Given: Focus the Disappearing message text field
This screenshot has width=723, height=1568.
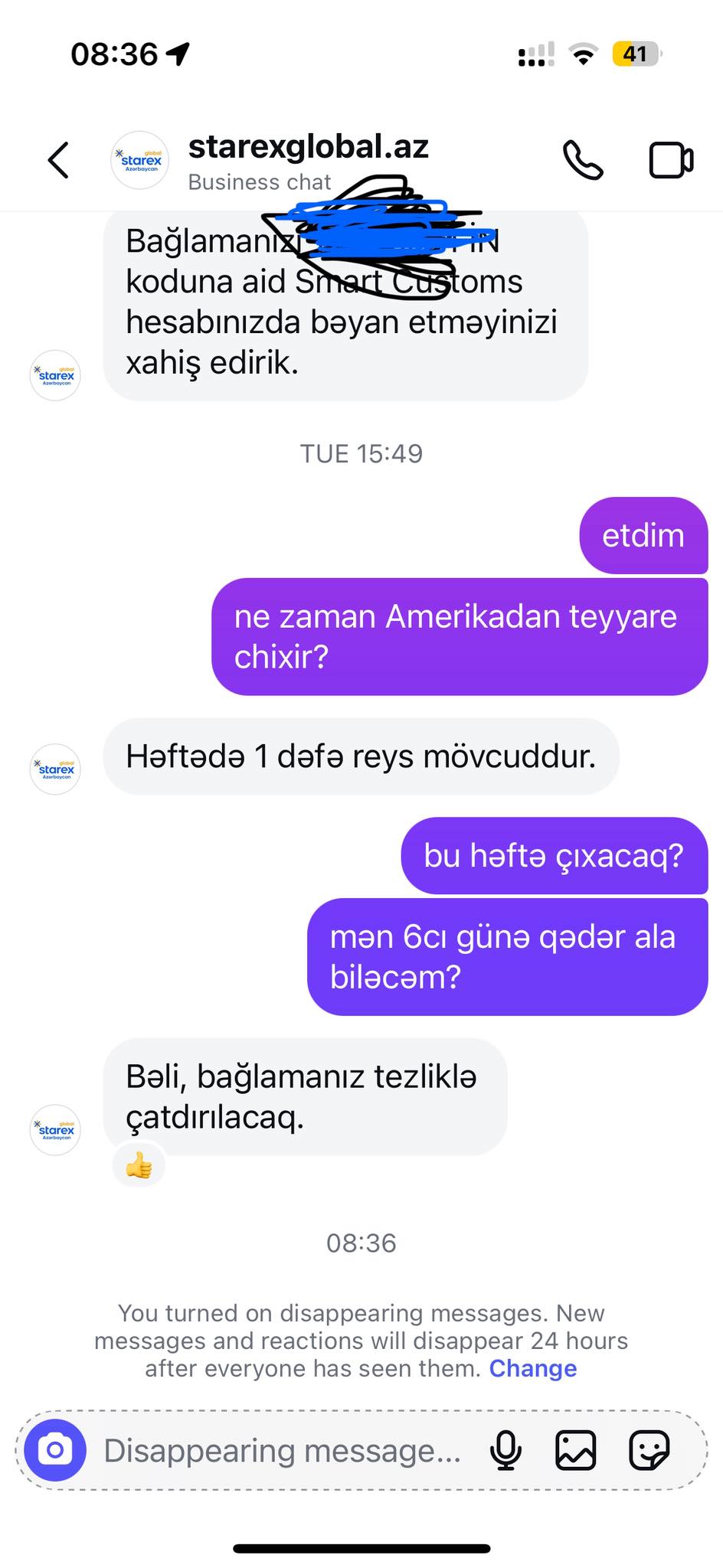Looking at the screenshot, I should (x=283, y=1451).
